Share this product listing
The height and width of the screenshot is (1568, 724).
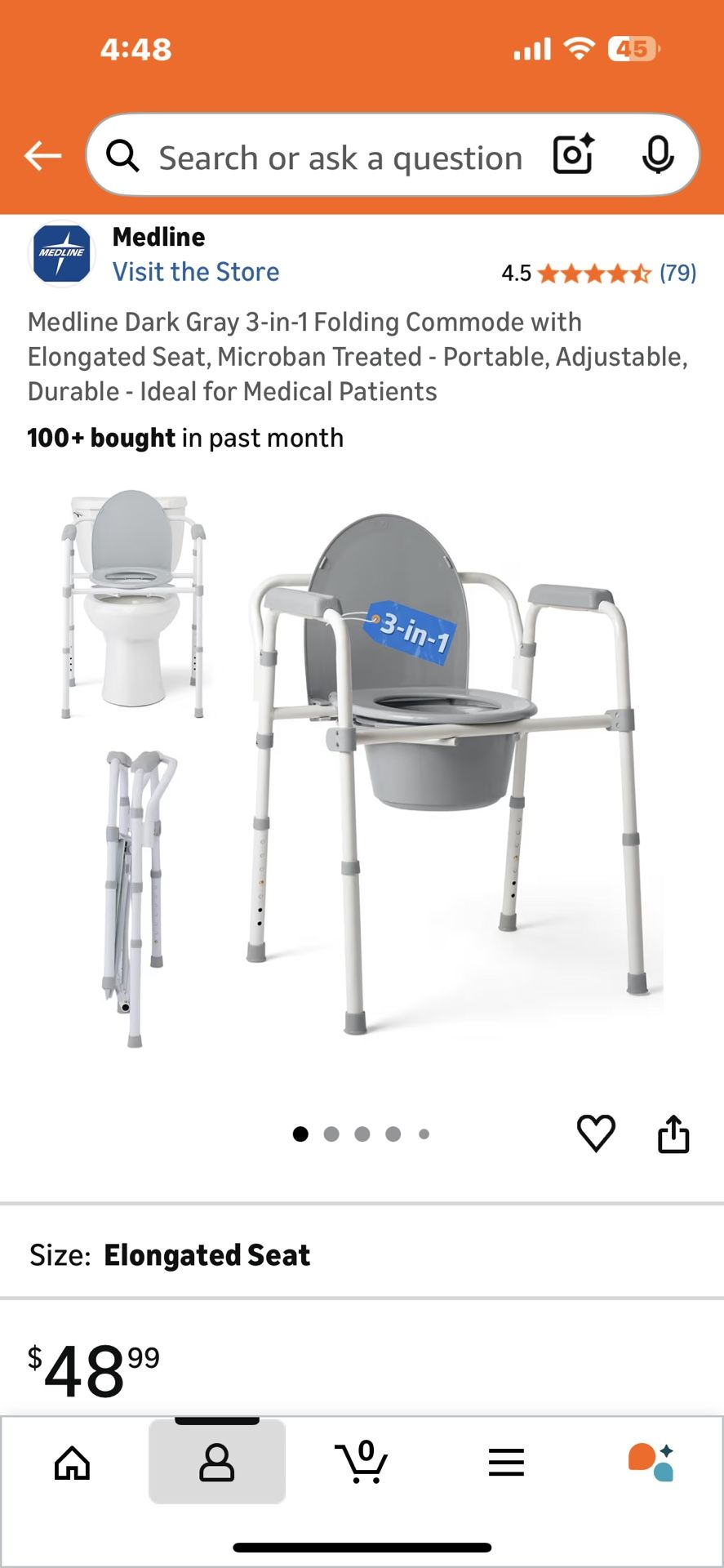673,1134
